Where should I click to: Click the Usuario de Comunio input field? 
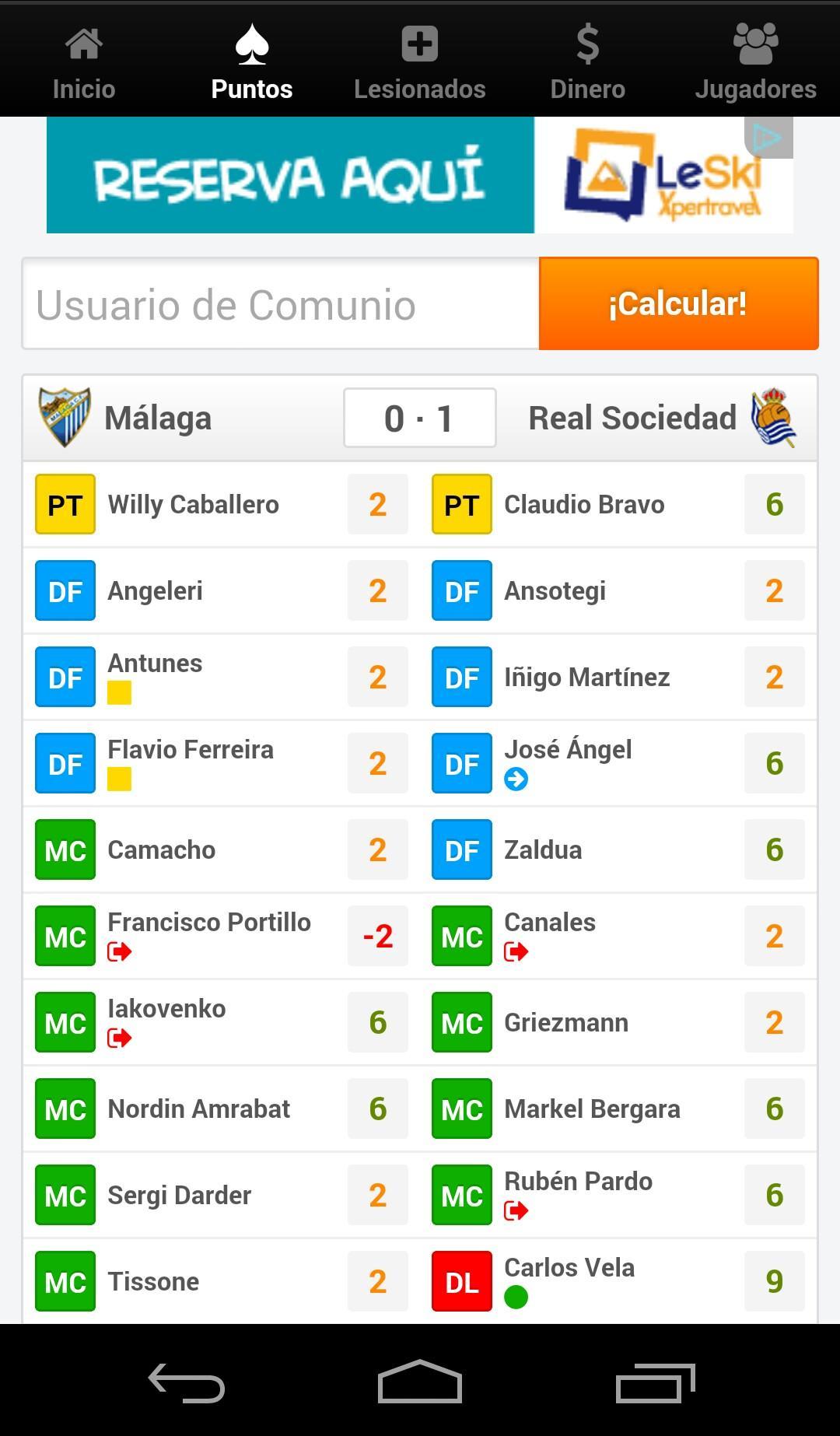tap(280, 303)
